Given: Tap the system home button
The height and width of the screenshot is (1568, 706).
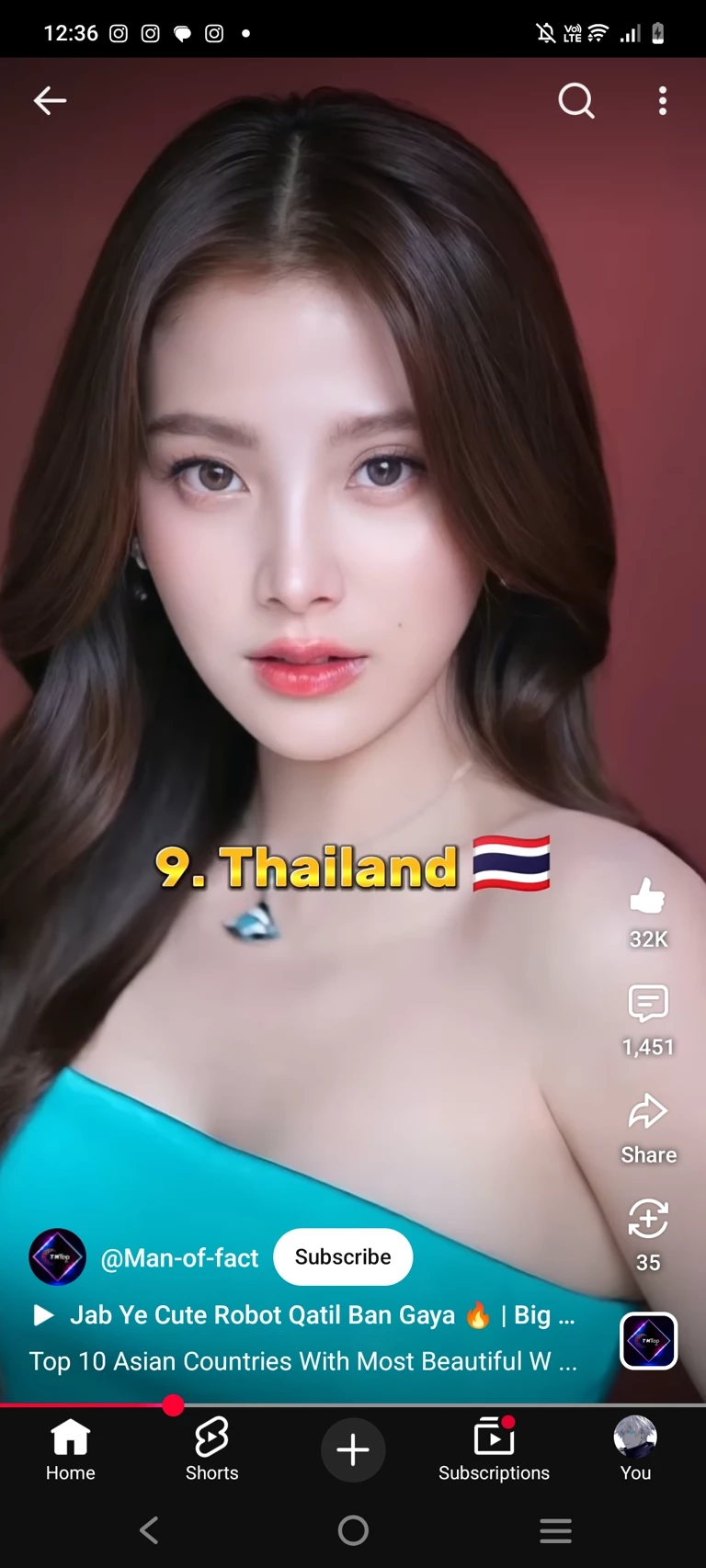Looking at the screenshot, I should (x=353, y=1530).
